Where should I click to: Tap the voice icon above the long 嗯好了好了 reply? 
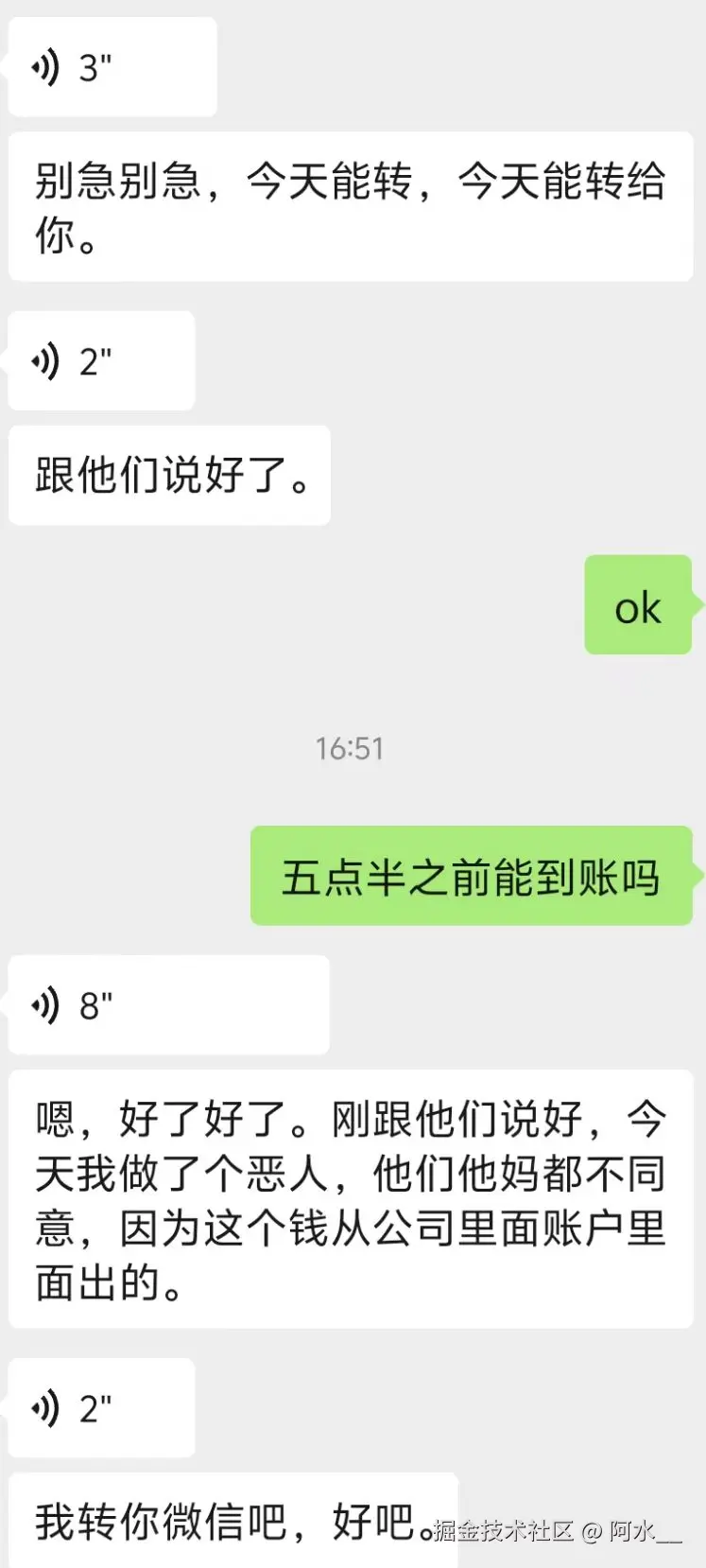pyautogui.click(x=43, y=1004)
